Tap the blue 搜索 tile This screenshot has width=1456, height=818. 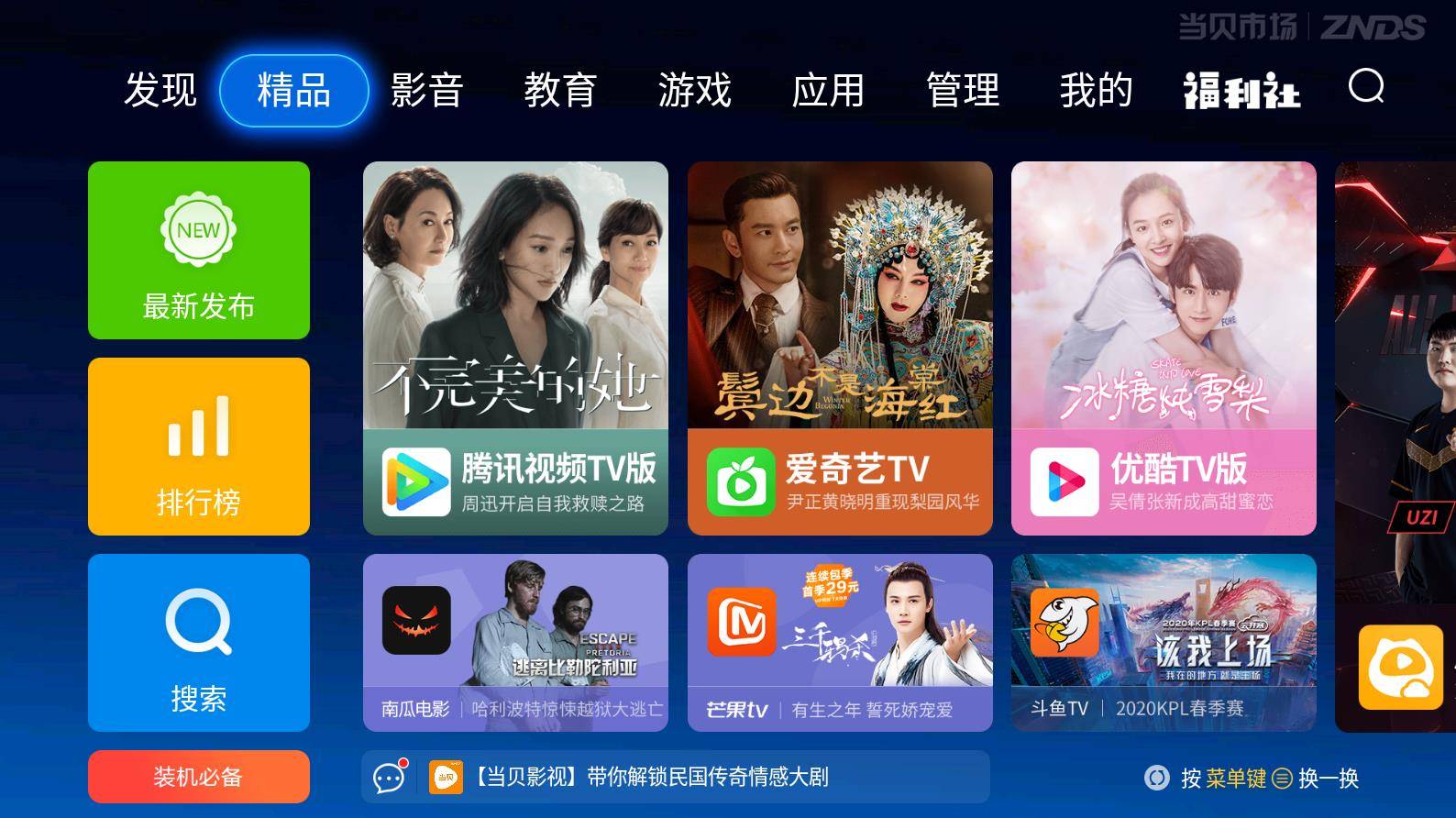click(x=199, y=642)
